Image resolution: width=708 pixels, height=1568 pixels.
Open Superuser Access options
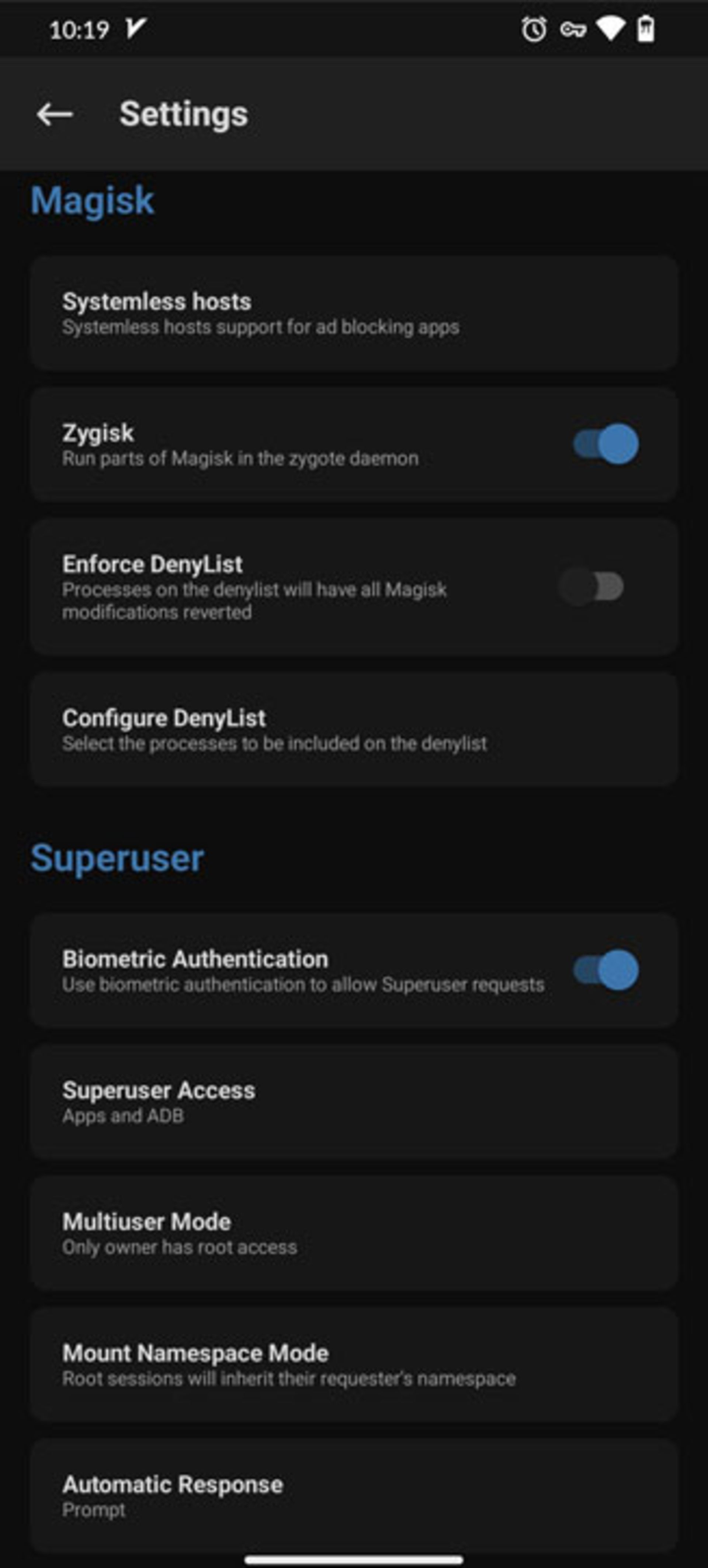353,1101
